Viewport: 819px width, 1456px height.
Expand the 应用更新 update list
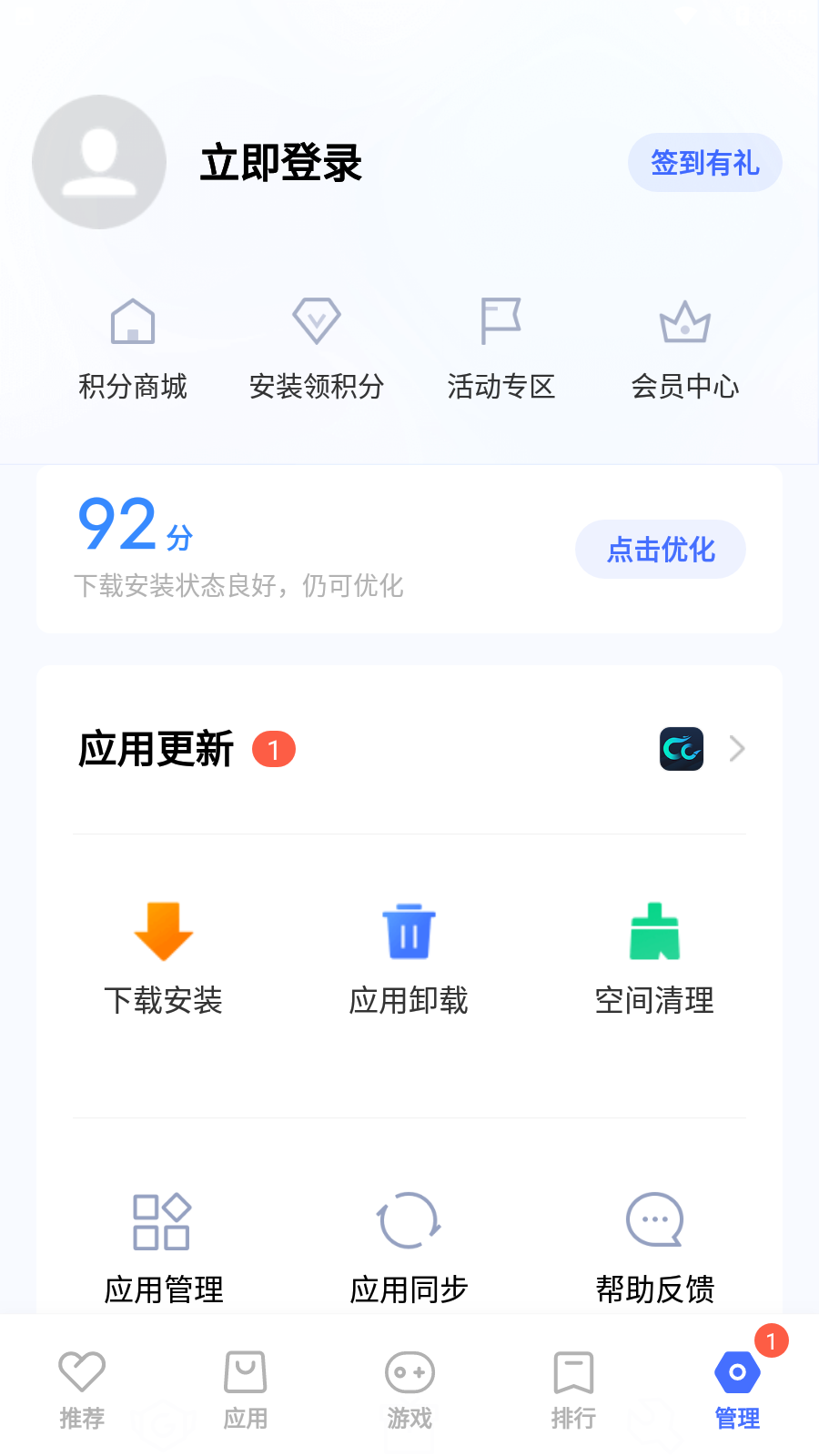(x=736, y=748)
